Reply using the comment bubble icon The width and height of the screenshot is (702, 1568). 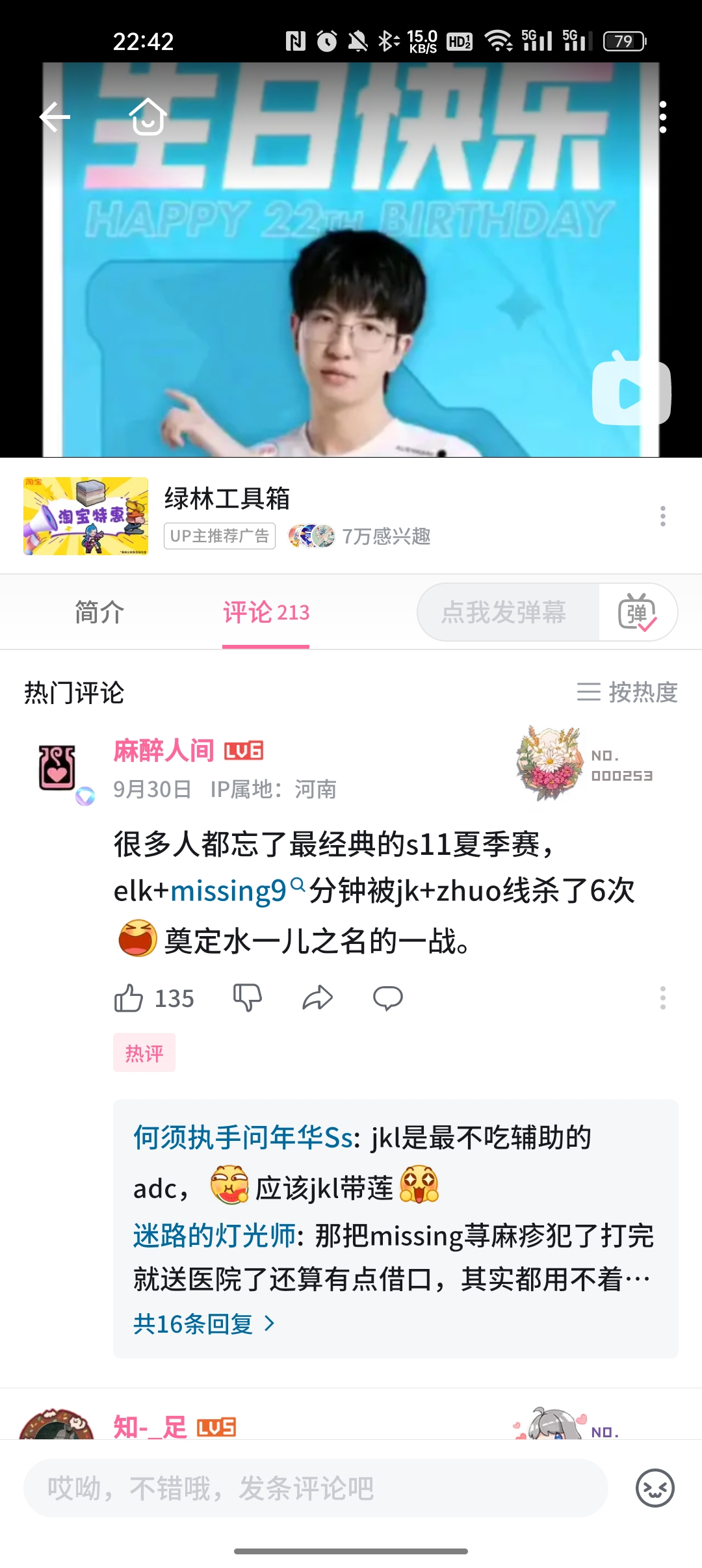(x=389, y=998)
